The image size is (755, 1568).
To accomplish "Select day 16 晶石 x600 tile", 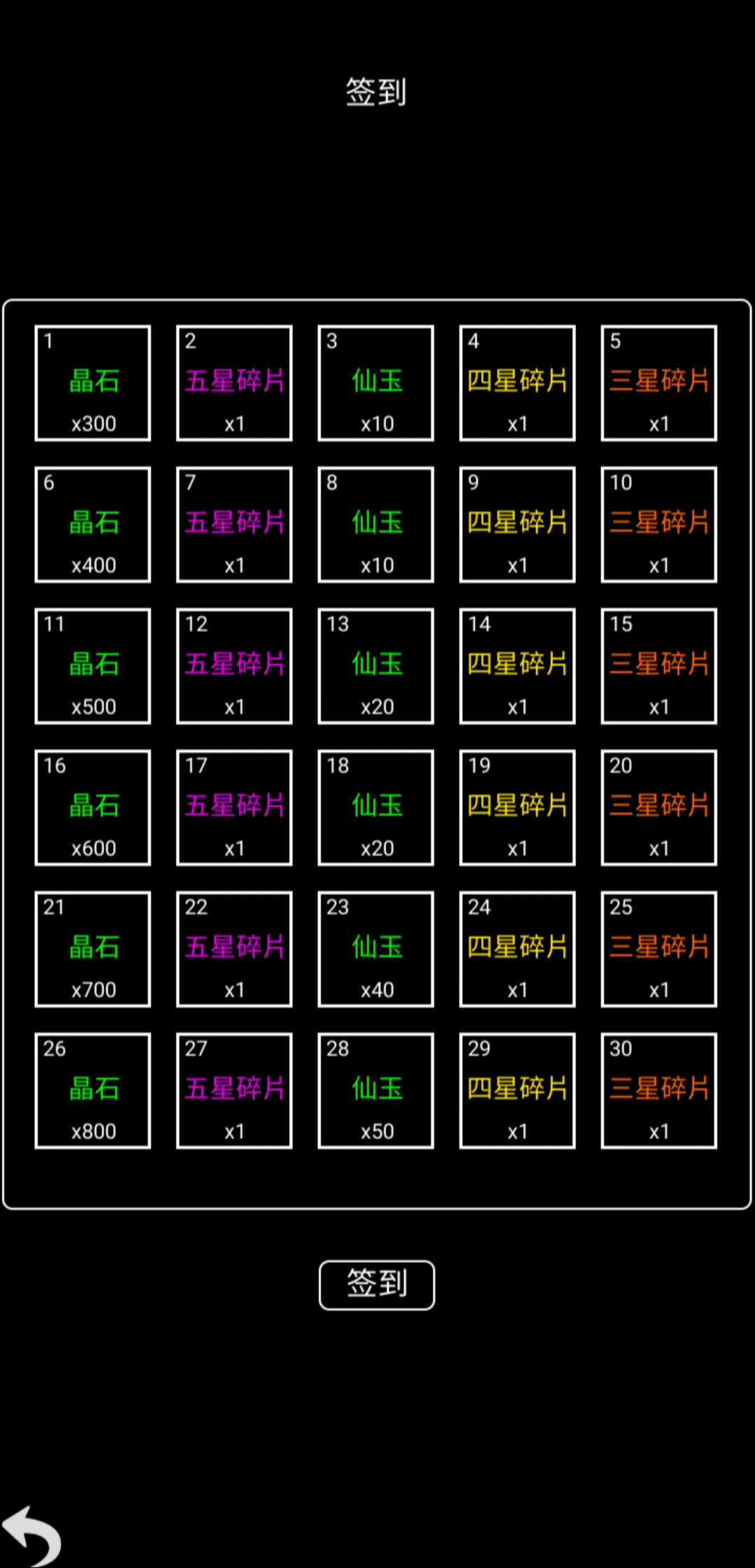I will click(x=93, y=808).
